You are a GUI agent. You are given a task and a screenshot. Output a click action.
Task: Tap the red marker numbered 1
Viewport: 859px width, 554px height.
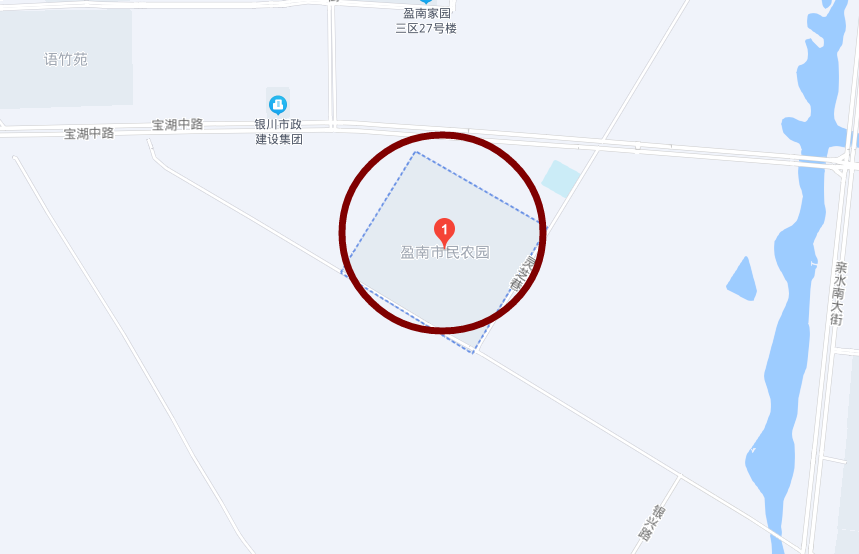coord(444,230)
